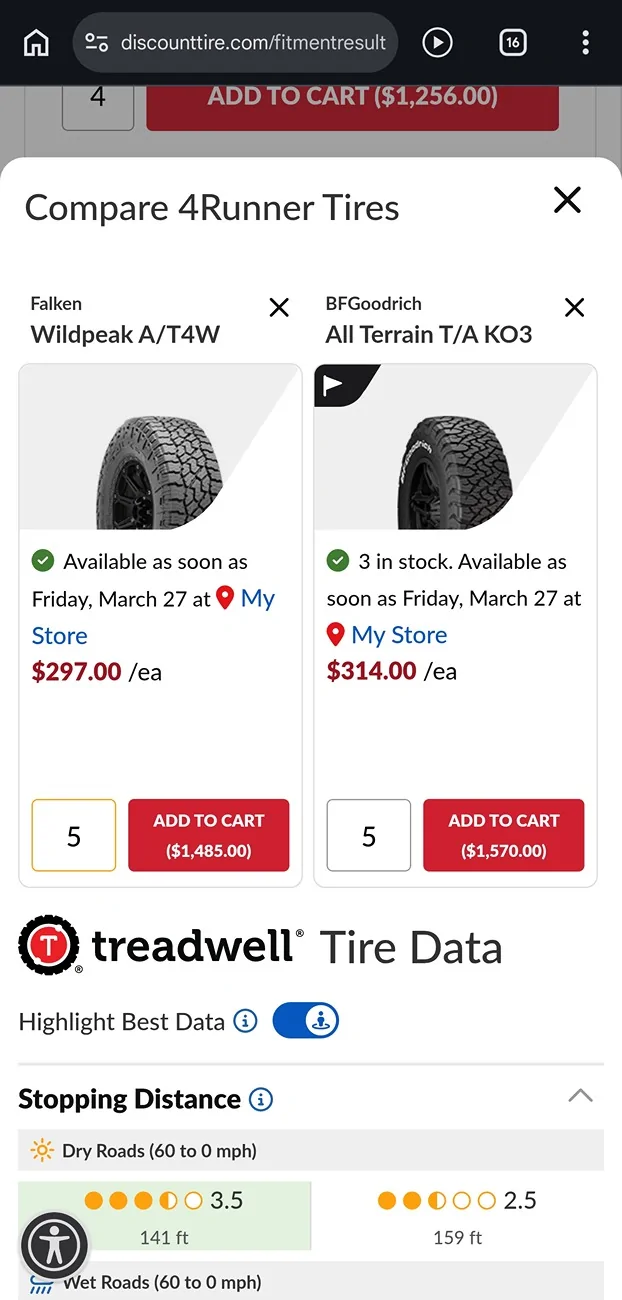Viewport: 622px width, 1300px height.
Task: Toggle the Highlight Best Data switch
Action: pos(306,1021)
